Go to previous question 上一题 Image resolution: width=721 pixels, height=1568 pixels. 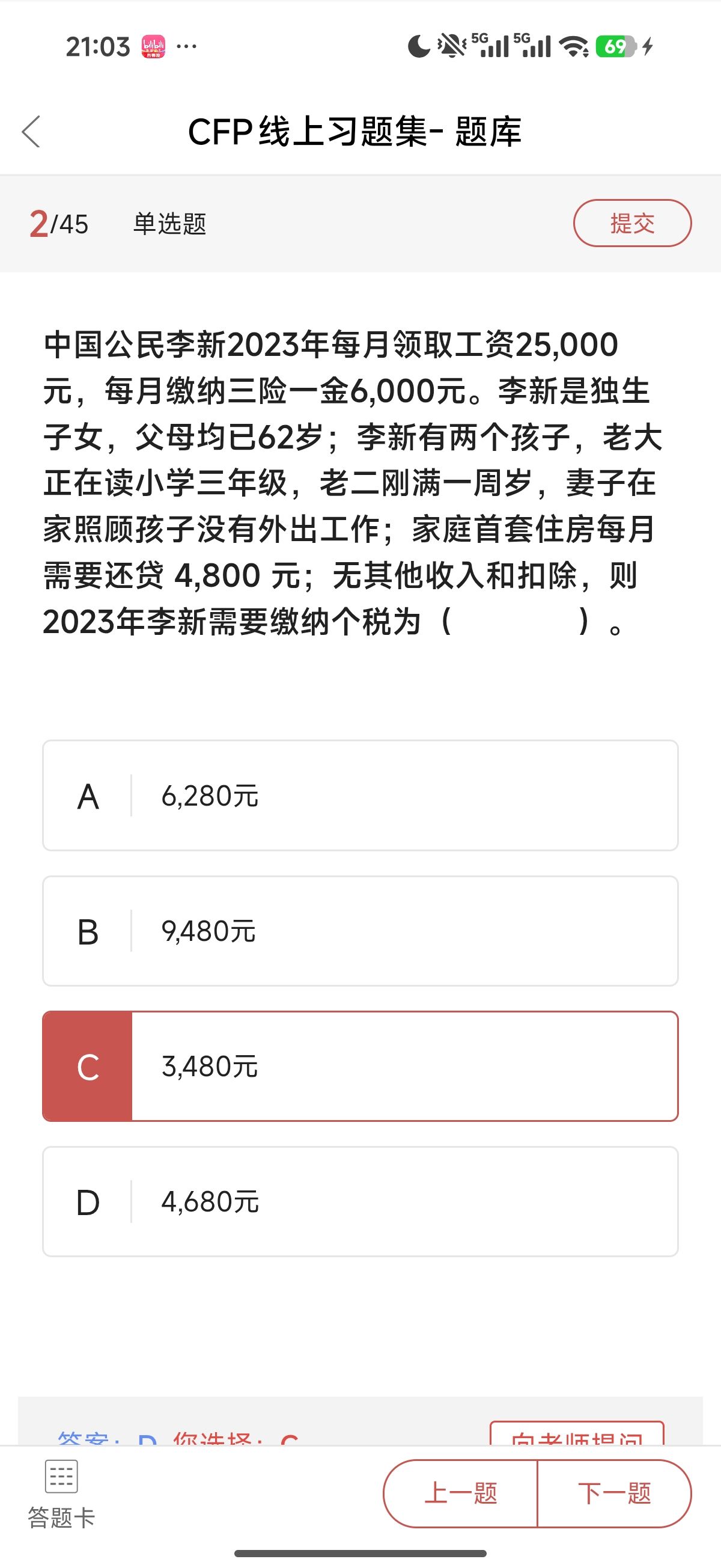(x=461, y=1493)
